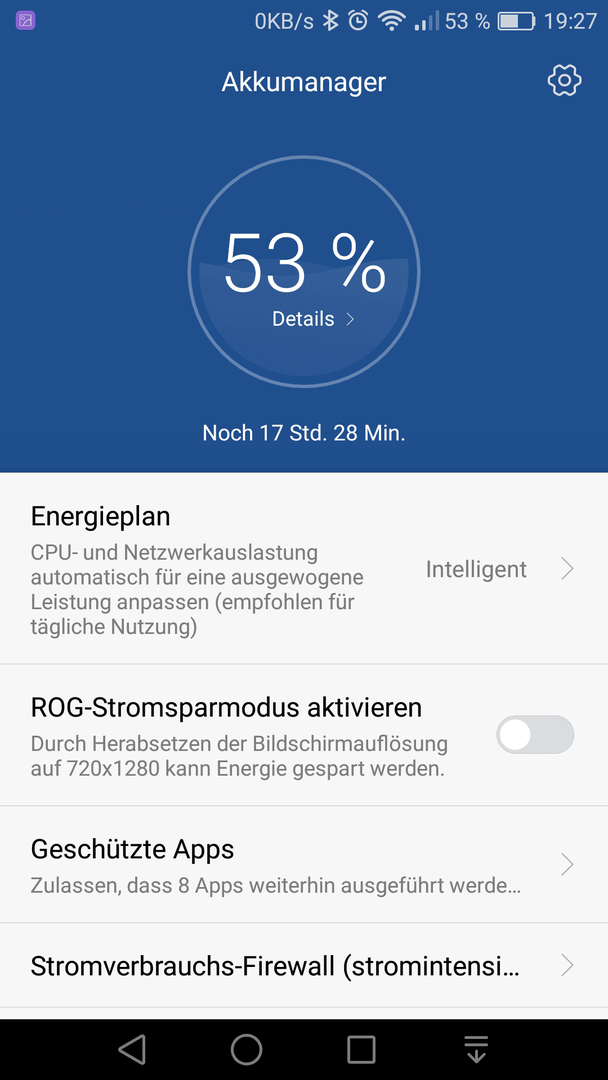Viewport: 608px width, 1080px height.
Task: Open the Stromverbrauchs-Firewall row
Action: 304,966
